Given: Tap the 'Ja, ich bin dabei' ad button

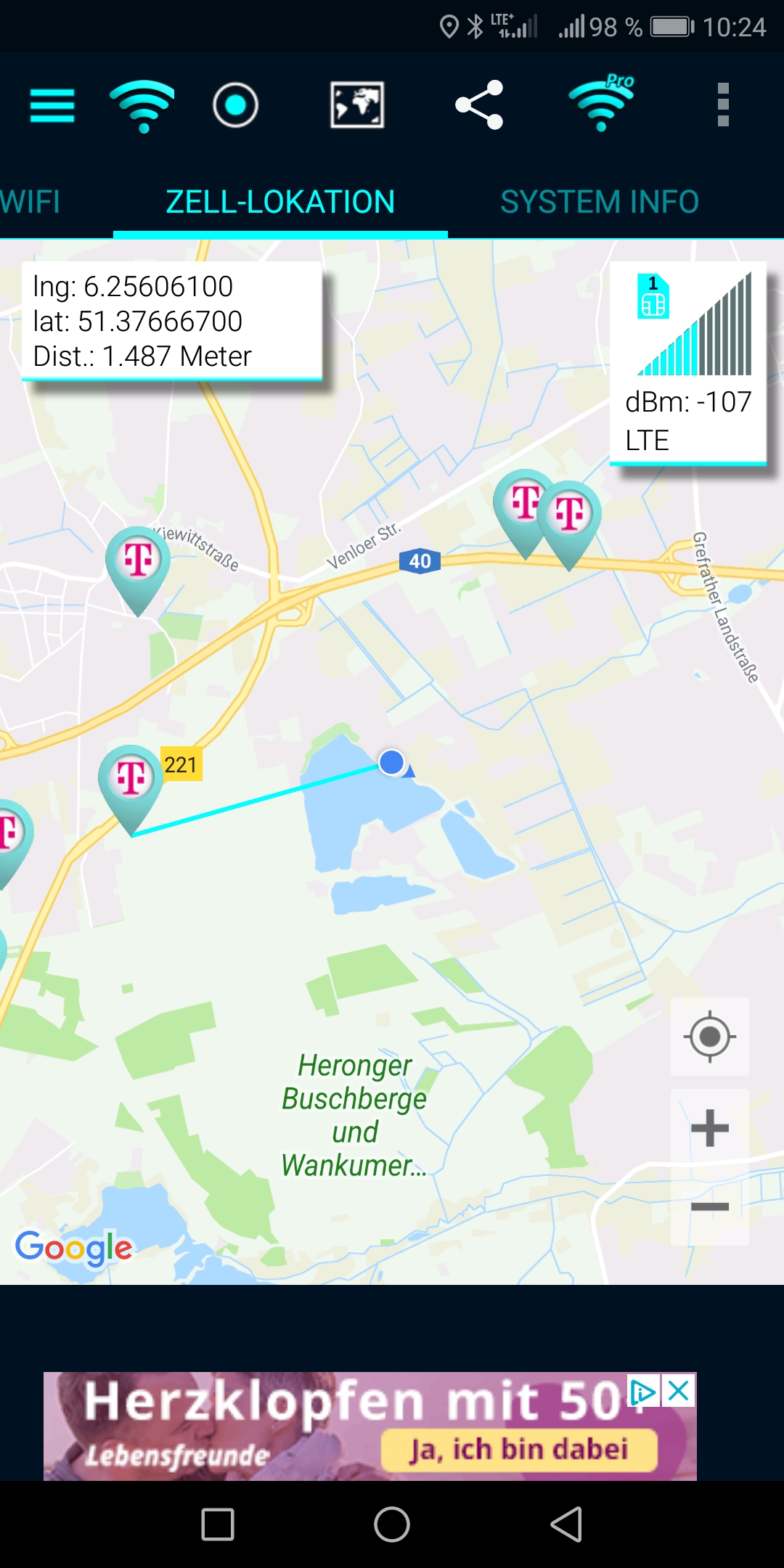Looking at the screenshot, I should pyautogui.click(x=519, y=1450).
